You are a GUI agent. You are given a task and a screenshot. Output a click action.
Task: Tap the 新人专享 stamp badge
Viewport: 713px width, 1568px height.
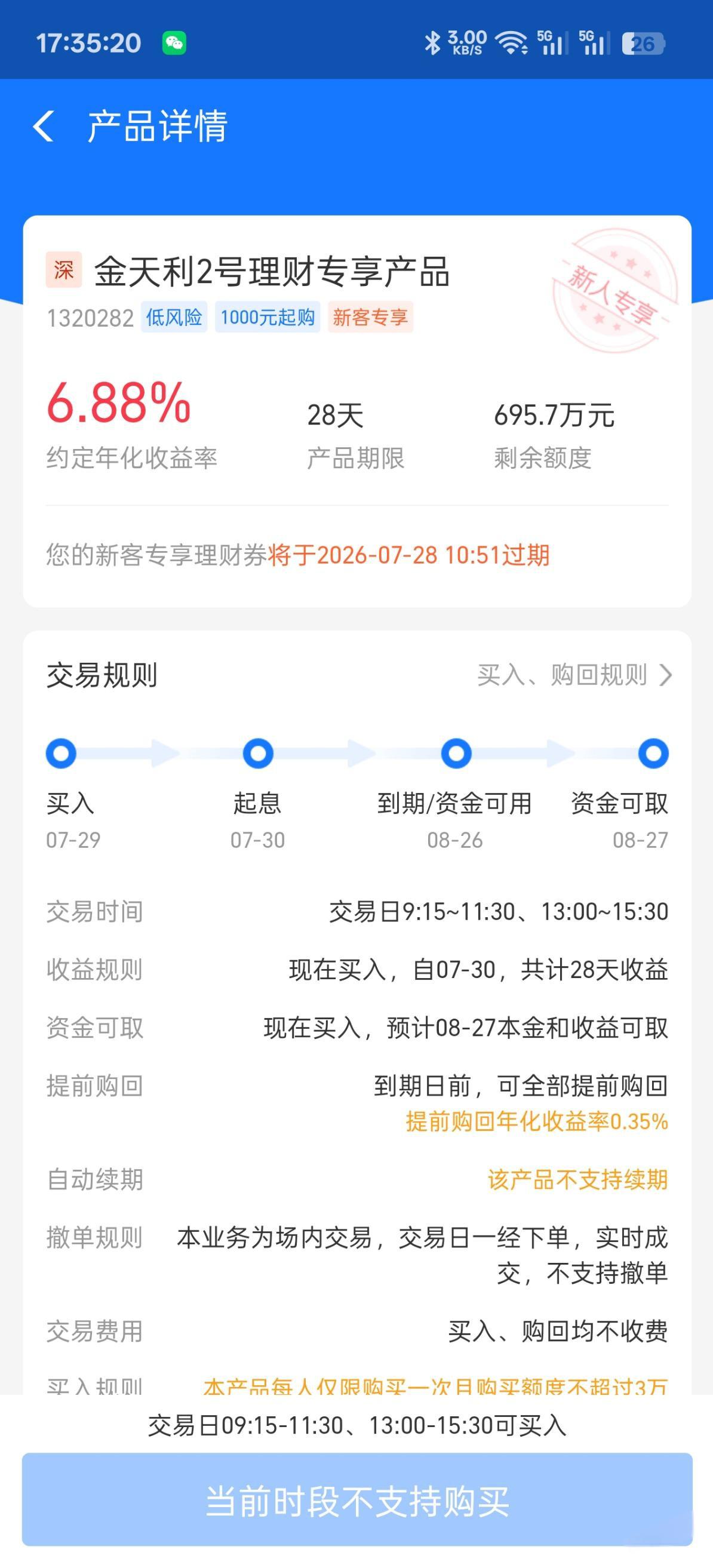point(615,291)
